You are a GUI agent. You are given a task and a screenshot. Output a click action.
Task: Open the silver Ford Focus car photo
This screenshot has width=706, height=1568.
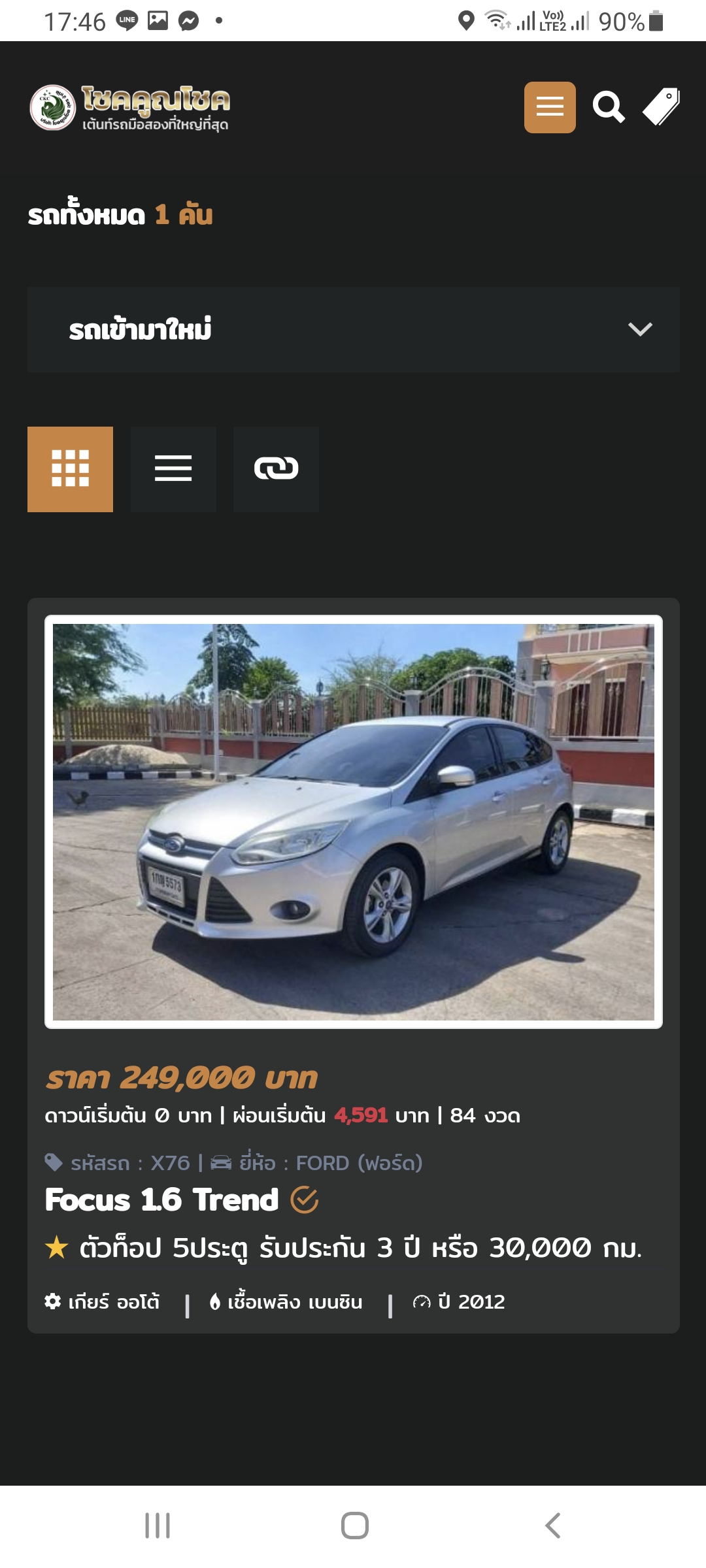pos(353,821)
